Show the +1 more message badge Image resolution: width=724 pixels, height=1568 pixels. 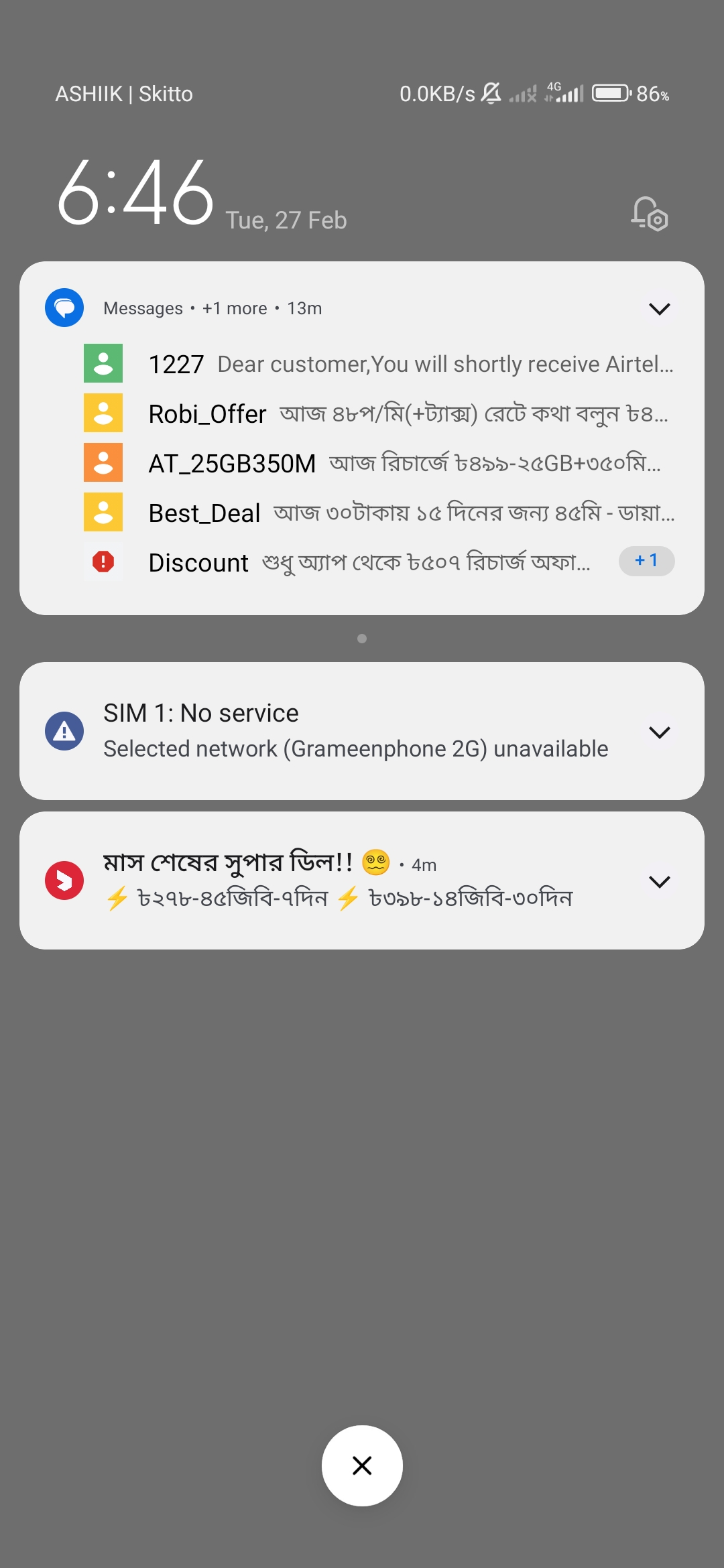pos(646,561)
